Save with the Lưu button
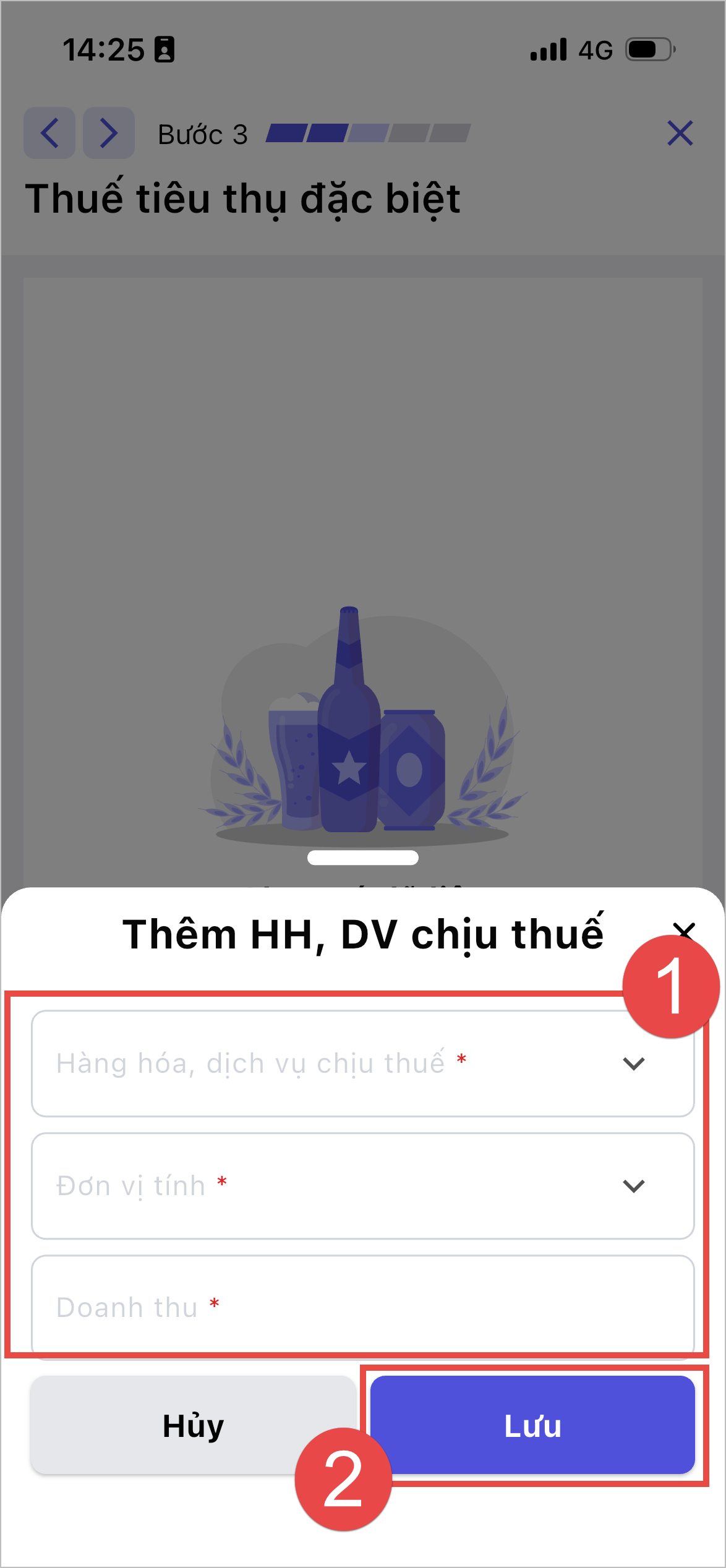The width and height of the screenshot is (726, 1568). (532, 1426)
